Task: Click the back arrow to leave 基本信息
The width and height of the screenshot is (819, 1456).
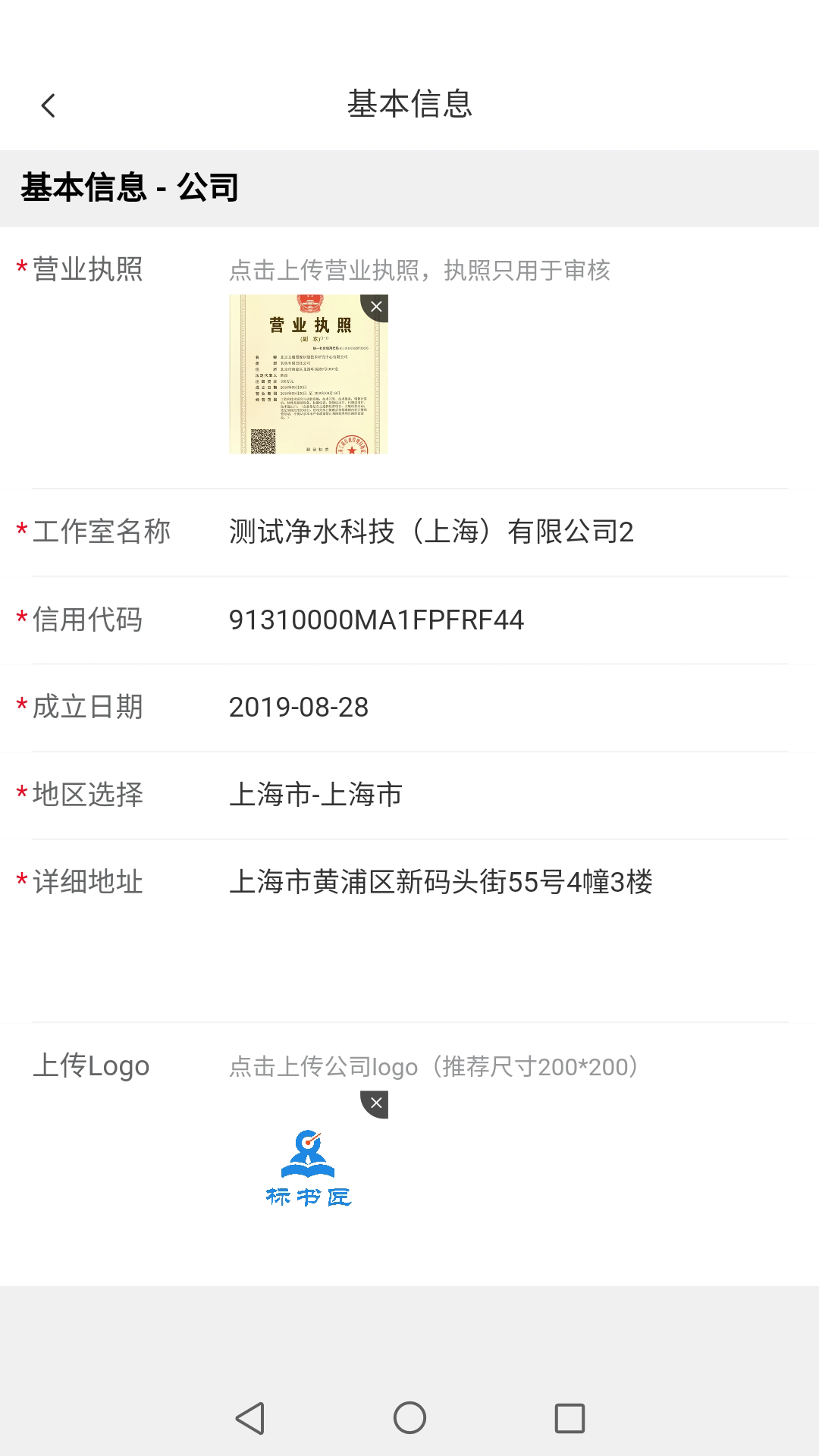Action: click(x=49, y=105)
